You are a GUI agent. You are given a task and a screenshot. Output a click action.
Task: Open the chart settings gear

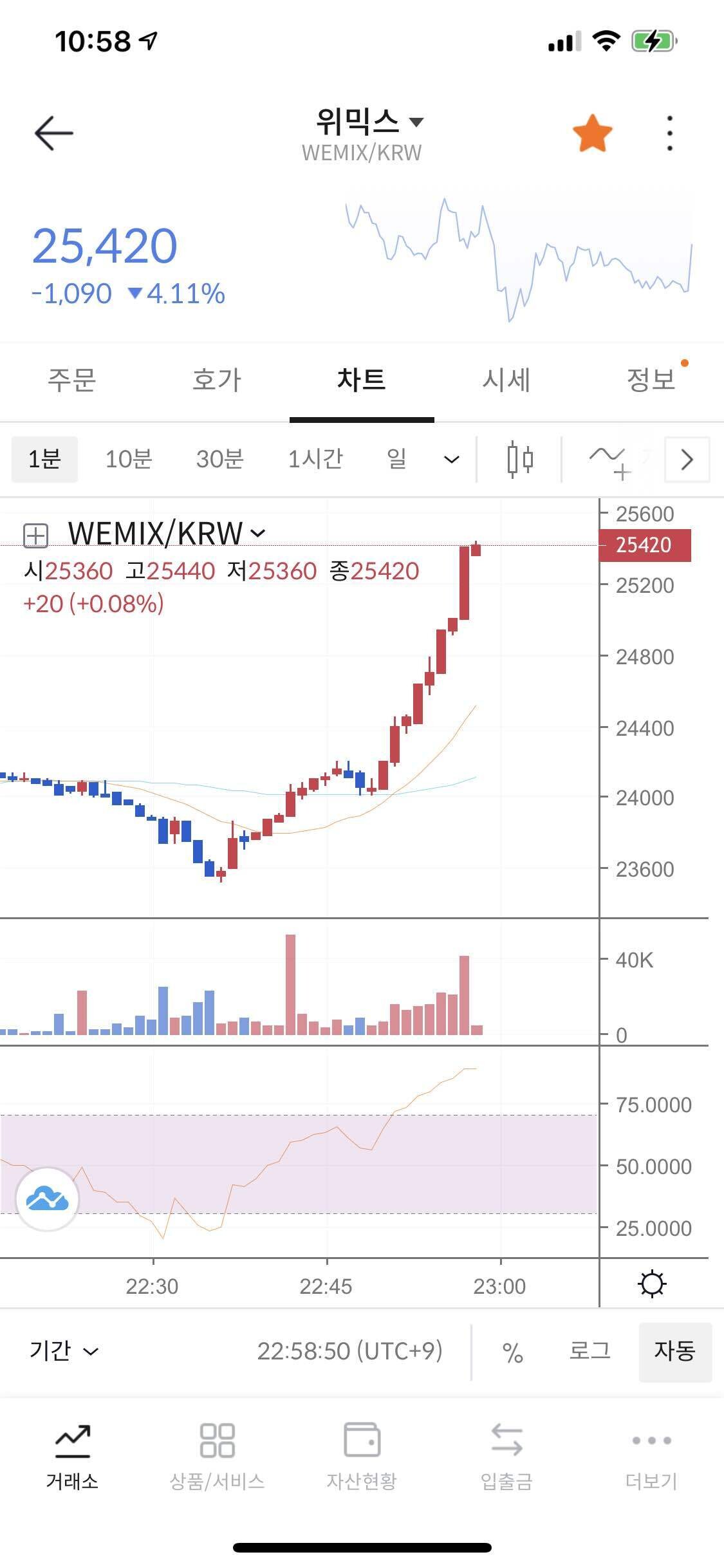652,1284
